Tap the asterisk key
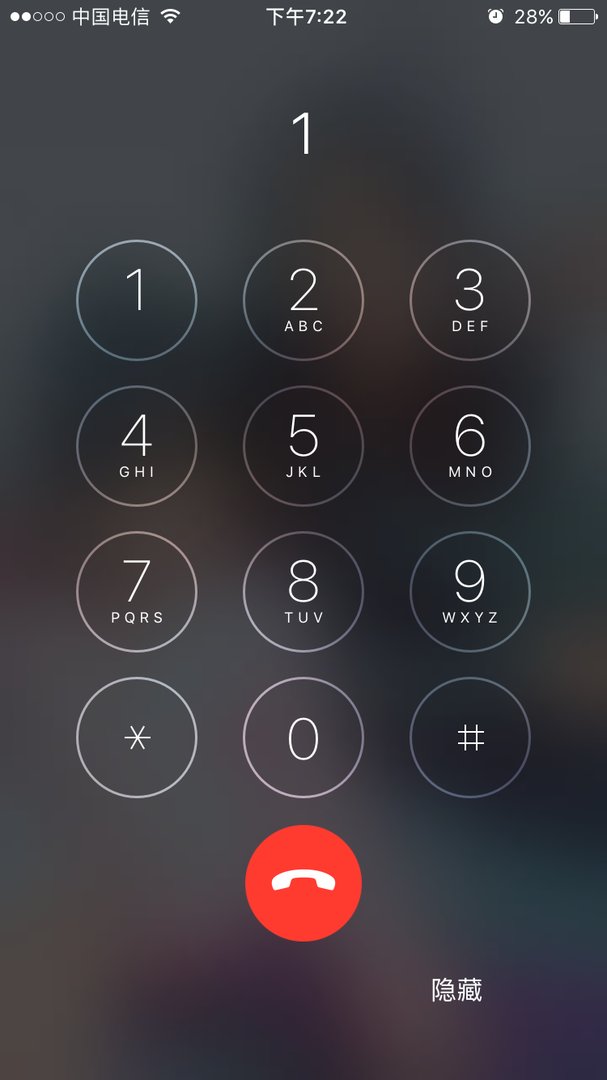 click(x=137, y=738)
